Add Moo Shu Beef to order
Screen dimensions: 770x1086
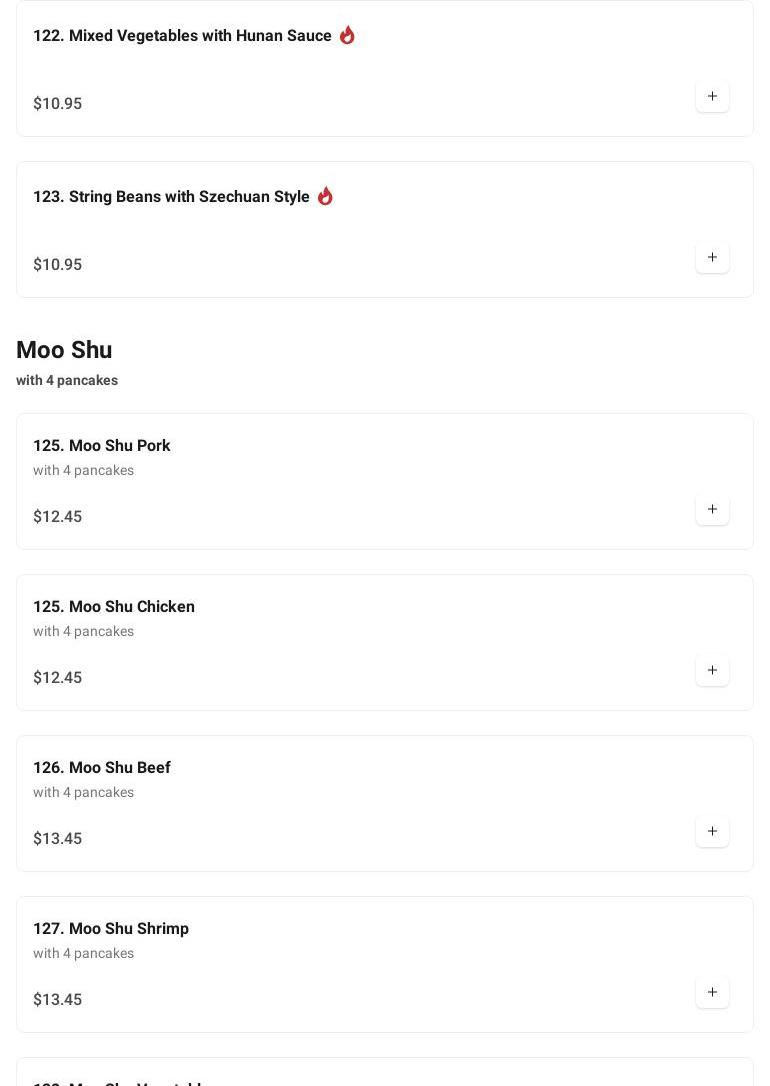pyautogui.click(x=712, y=831)
